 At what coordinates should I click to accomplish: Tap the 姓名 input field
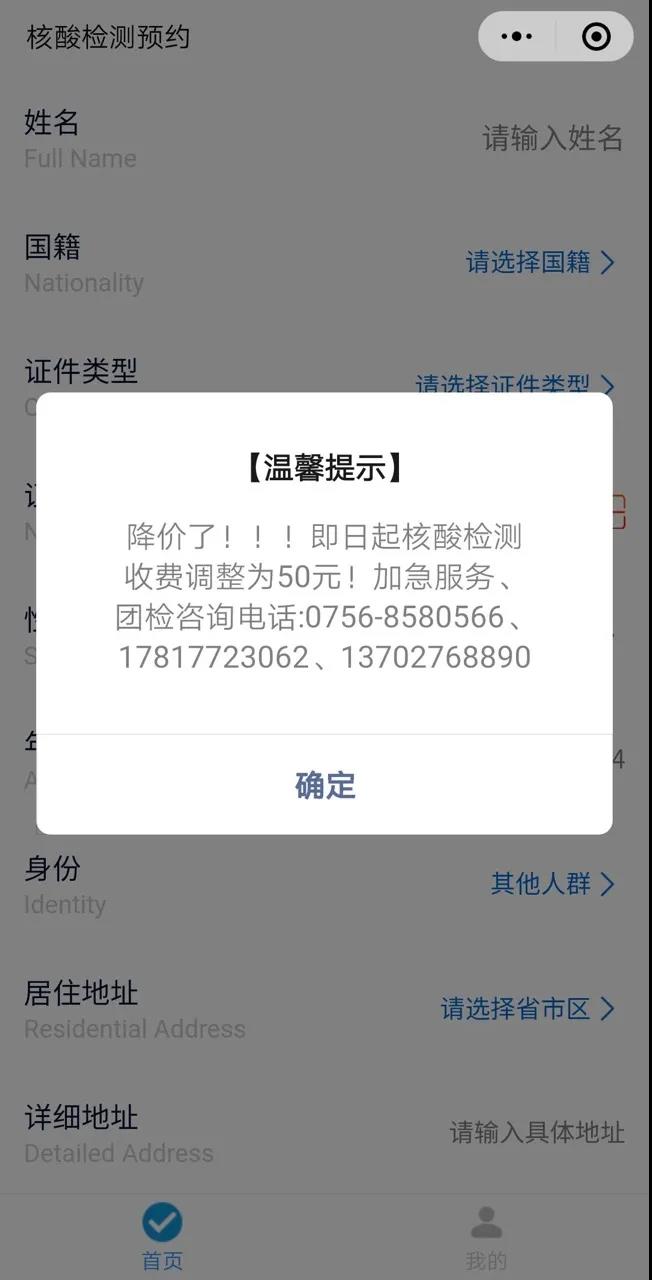pyautogui.click(x=552, y=138)
